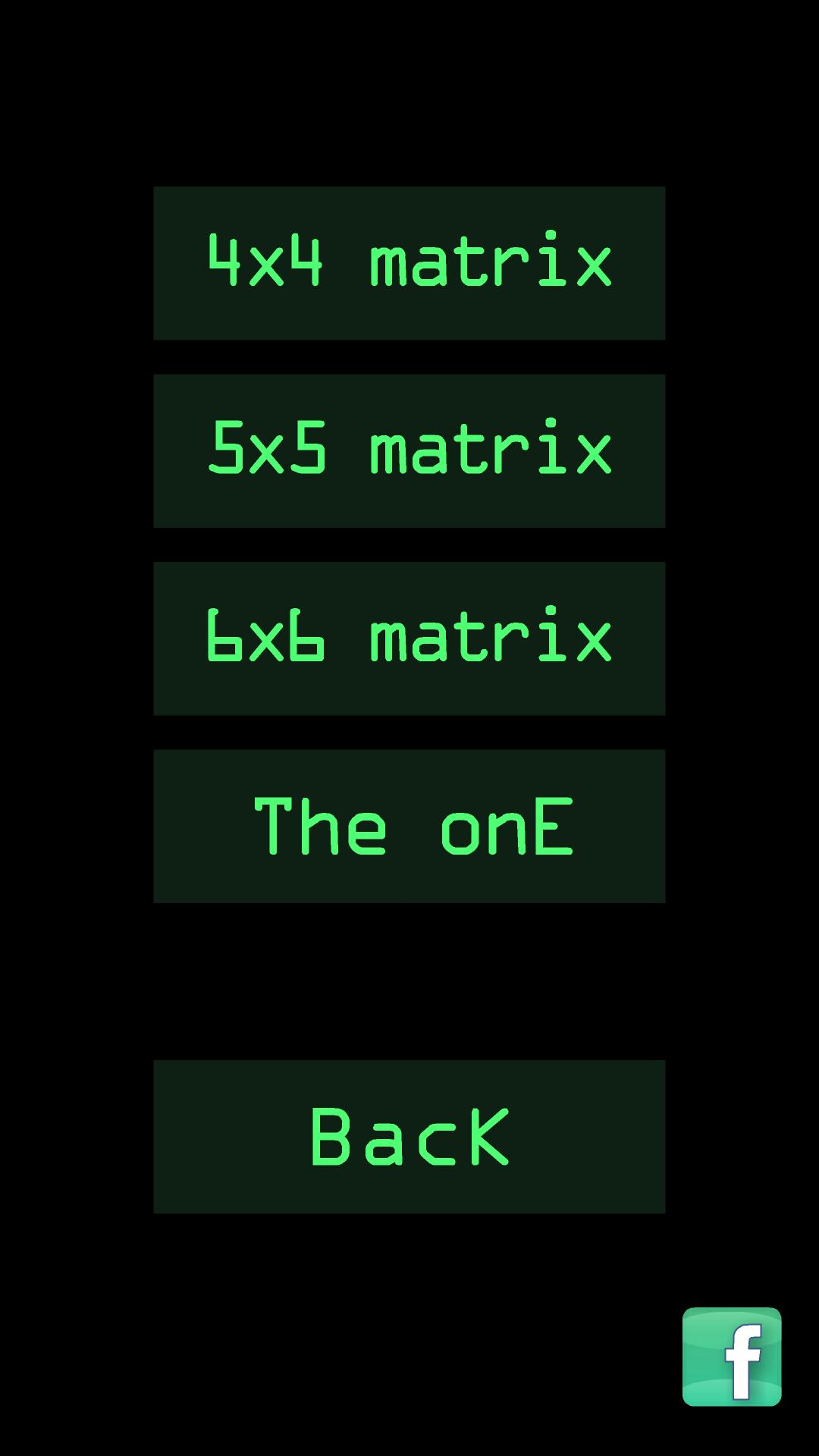
Task: Open The onE mode
Action: coord(409,826)
